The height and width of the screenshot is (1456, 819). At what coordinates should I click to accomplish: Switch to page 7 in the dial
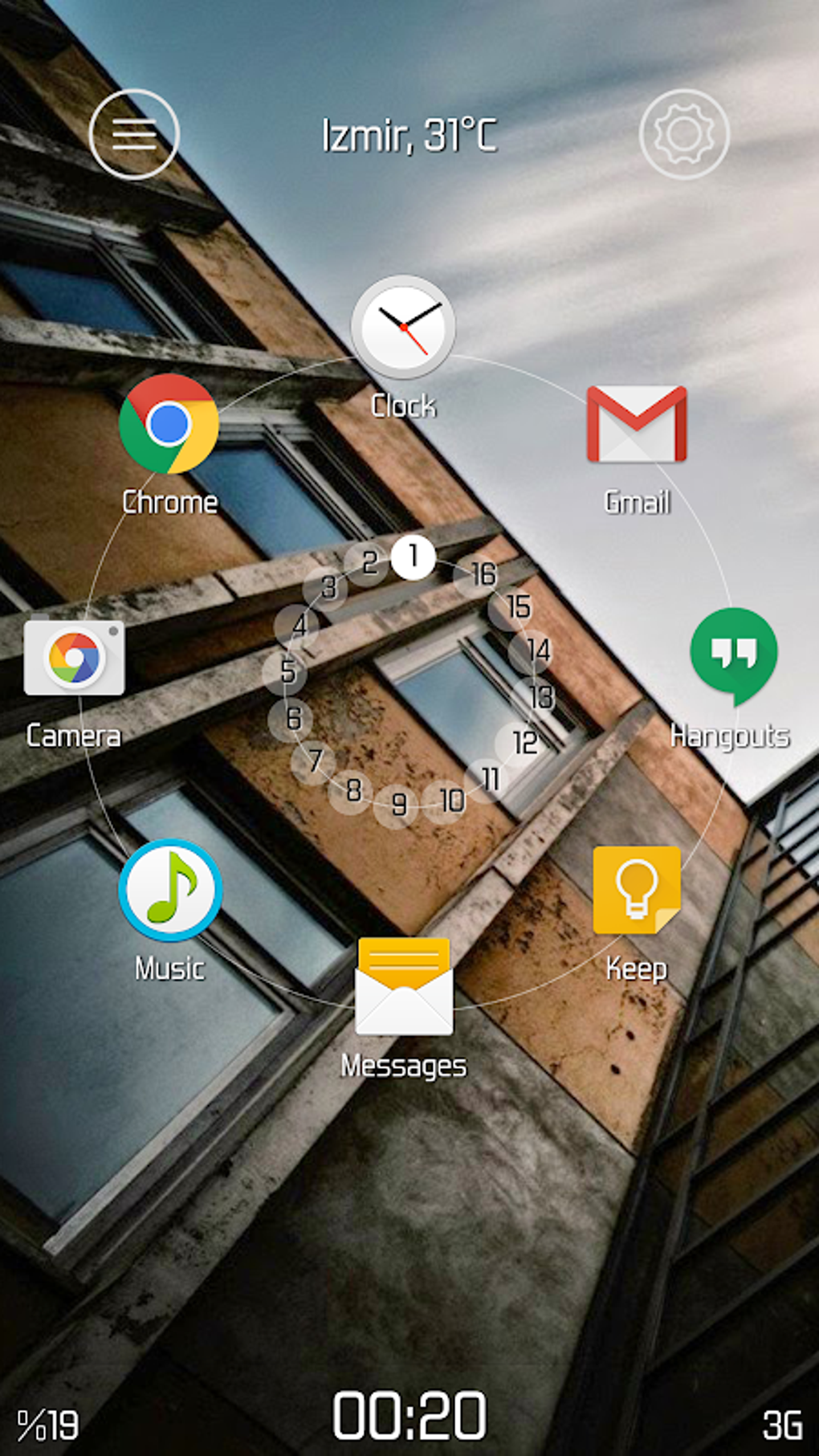click(315, 760)
